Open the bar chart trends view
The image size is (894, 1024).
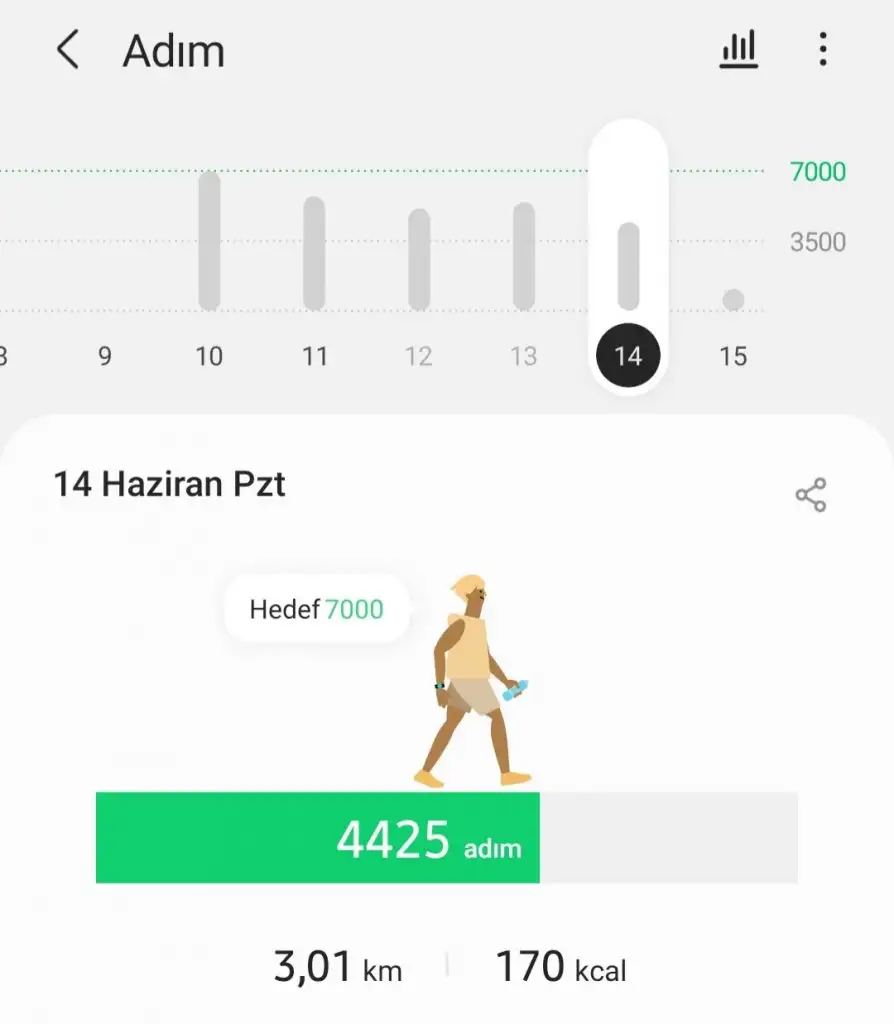coord(739,49)
